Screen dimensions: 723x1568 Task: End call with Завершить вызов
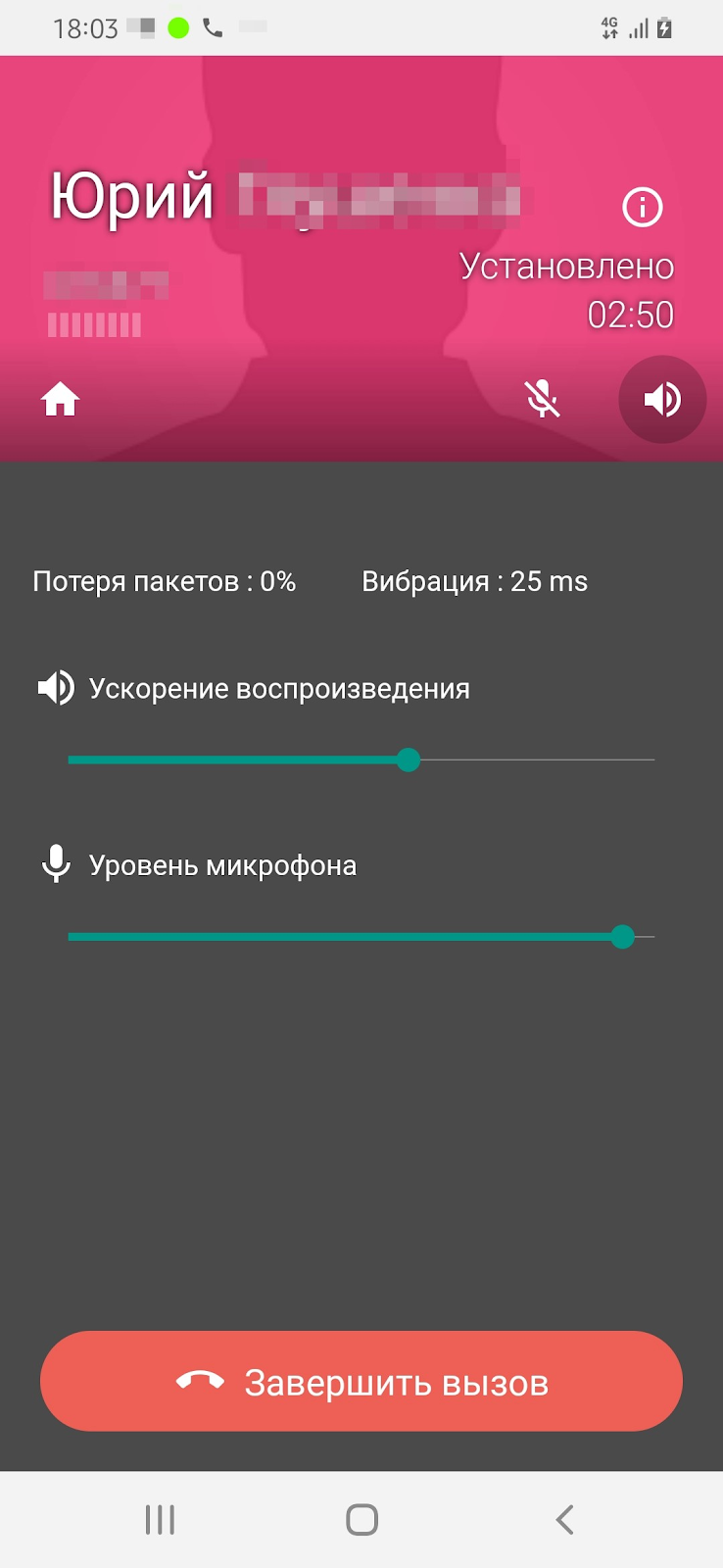361,1381
